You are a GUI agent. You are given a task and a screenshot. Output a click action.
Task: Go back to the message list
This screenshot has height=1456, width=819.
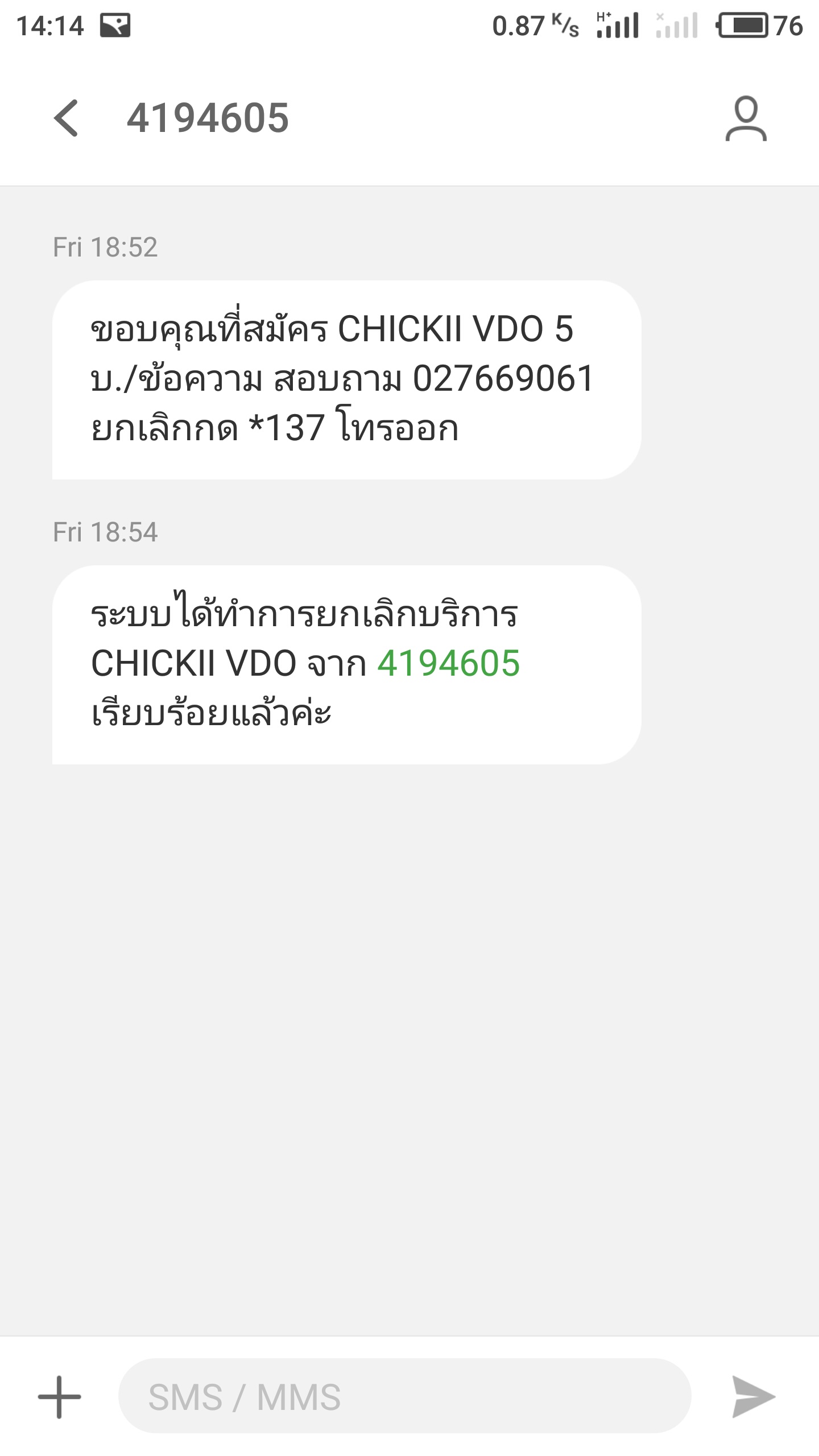pyautogui.click(x=66, y=118)
